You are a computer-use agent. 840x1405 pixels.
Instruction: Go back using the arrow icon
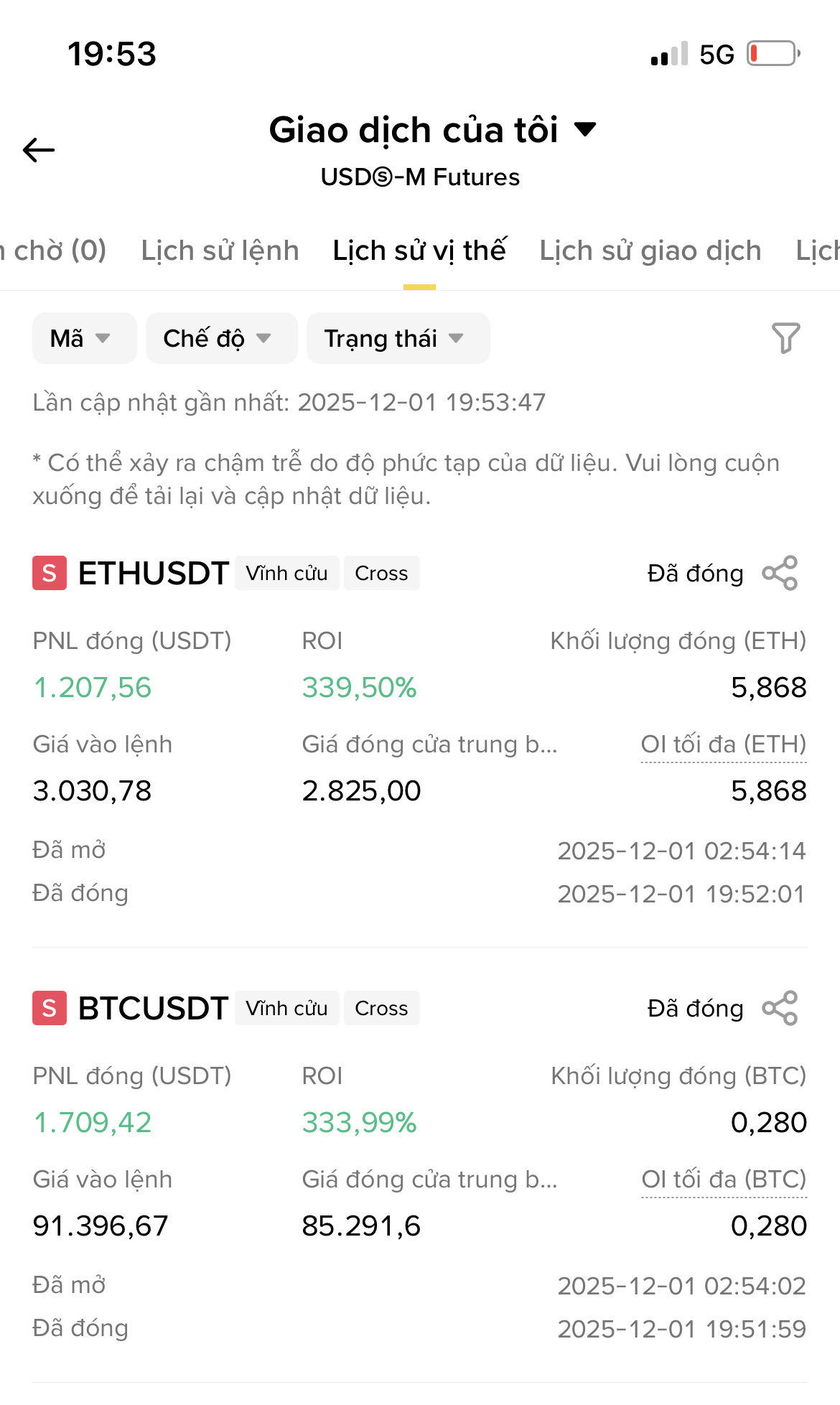pos(39,150)
